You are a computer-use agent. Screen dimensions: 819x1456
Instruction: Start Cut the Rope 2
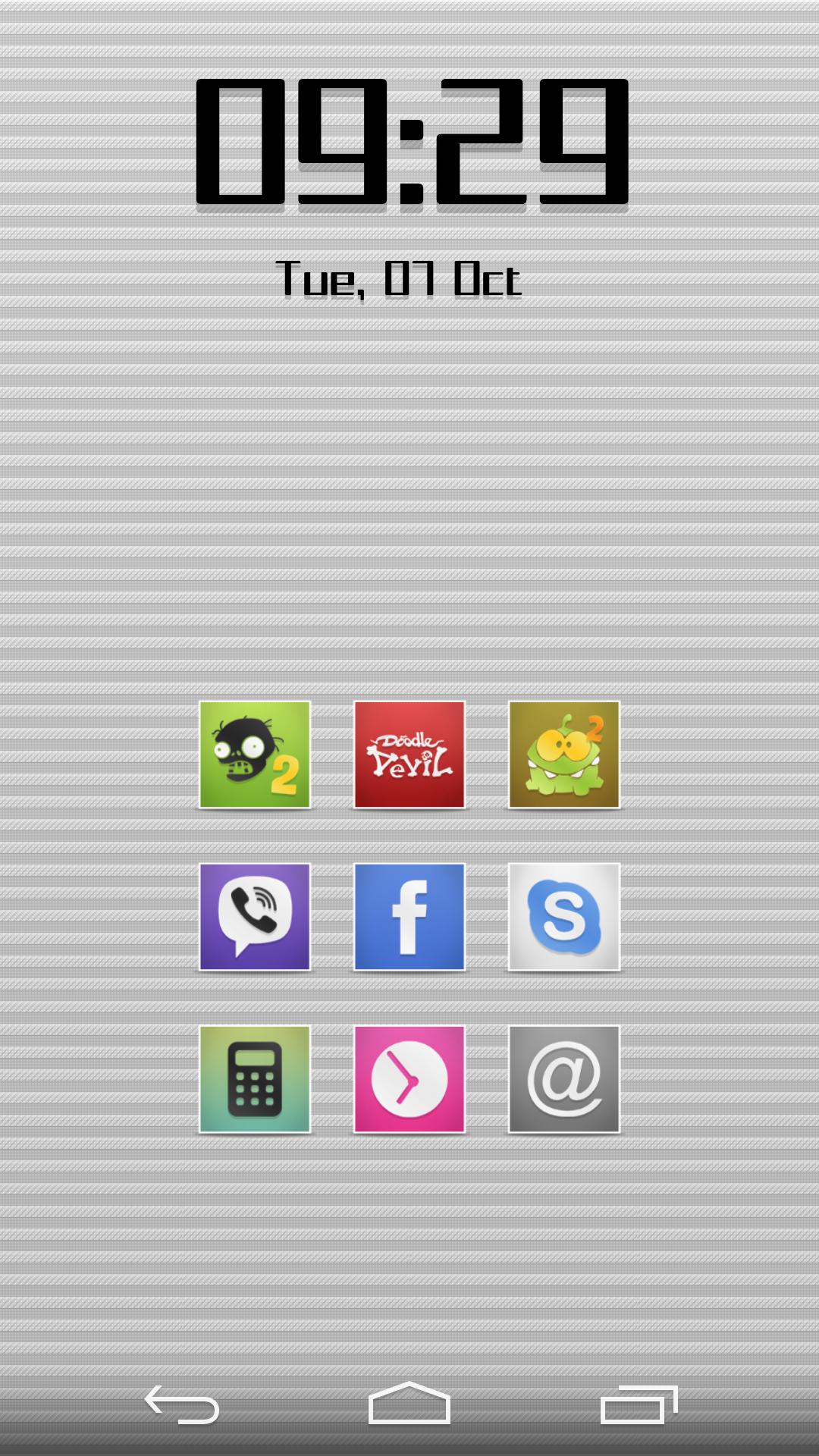pyautogui.click(x=564, y=755)
